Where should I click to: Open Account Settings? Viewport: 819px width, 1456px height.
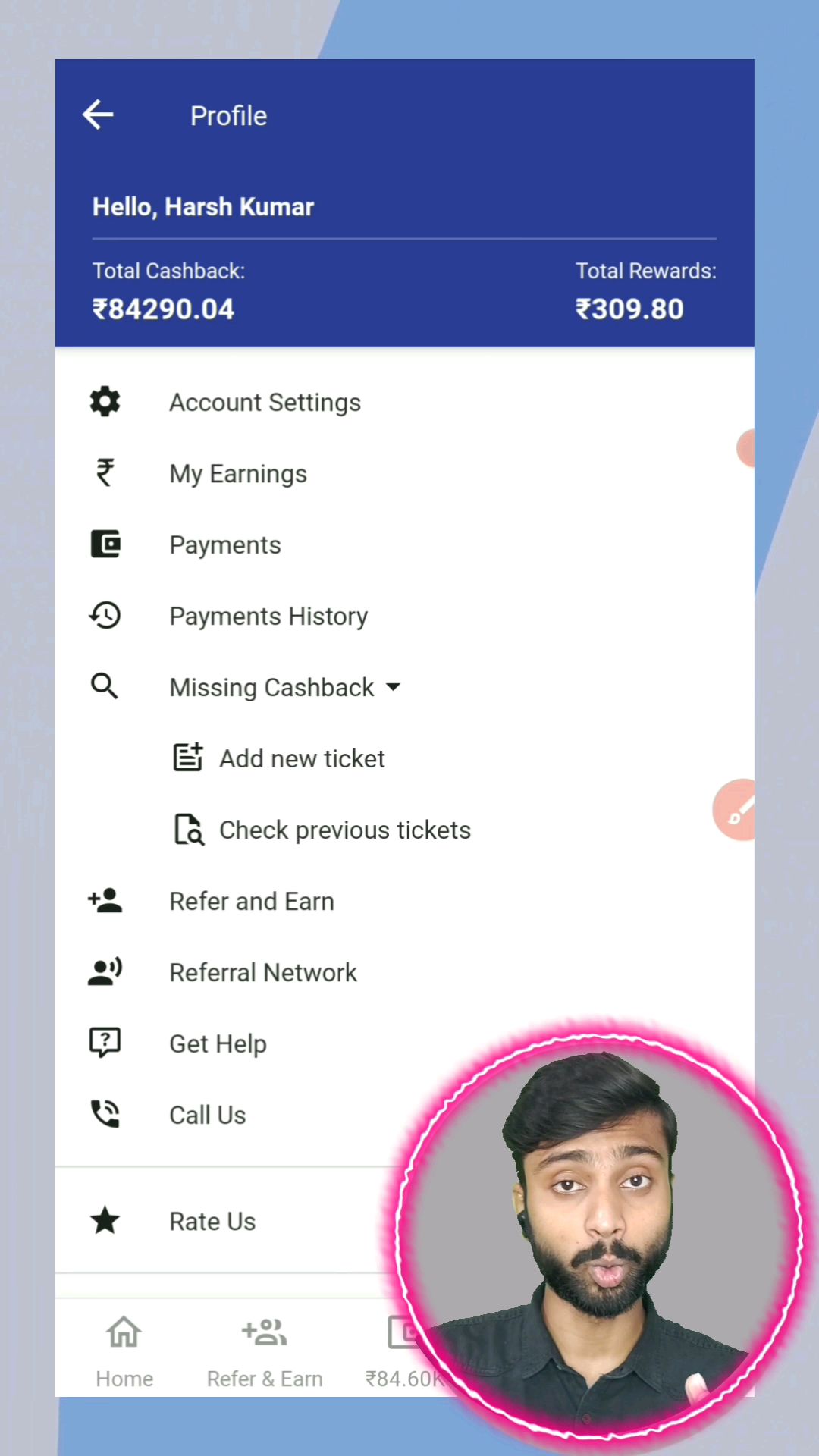[265, 403]
